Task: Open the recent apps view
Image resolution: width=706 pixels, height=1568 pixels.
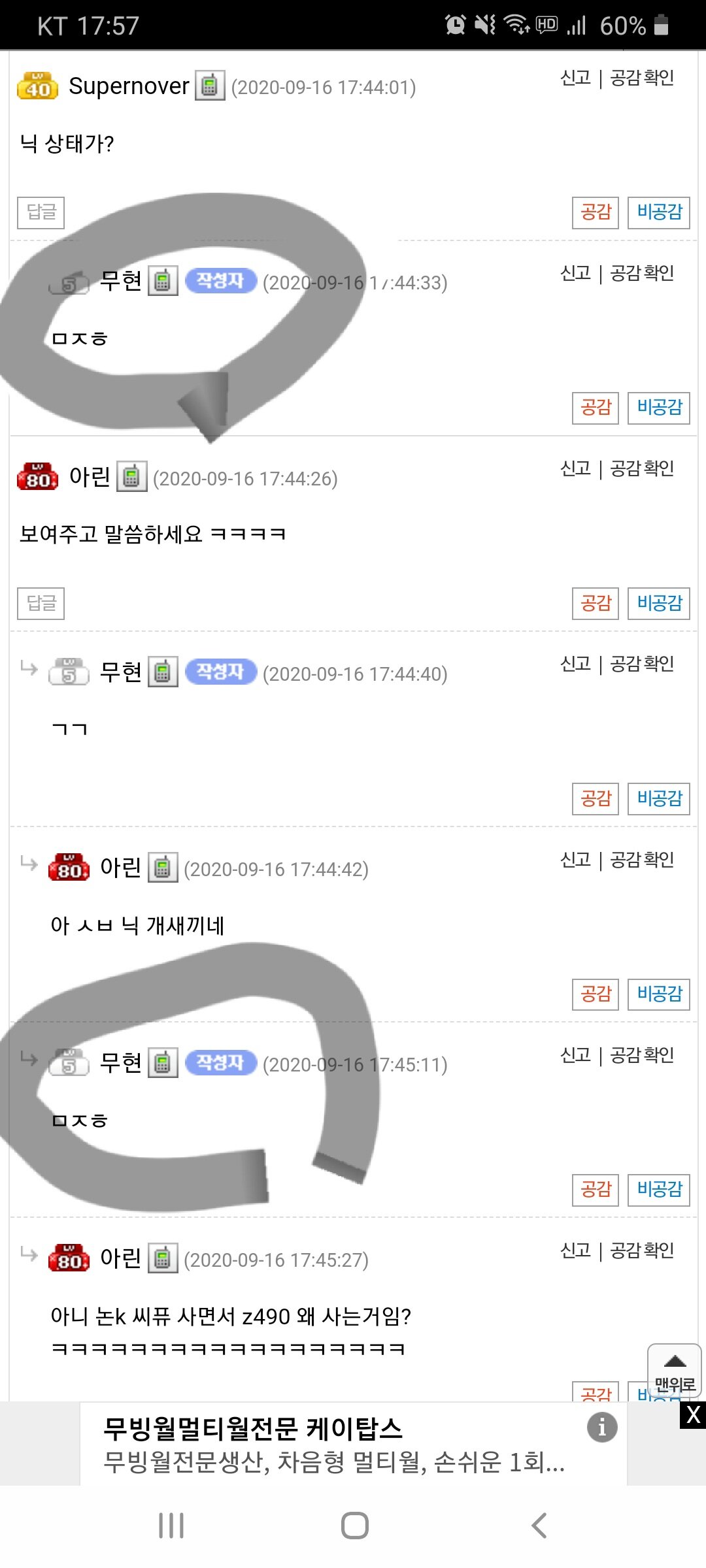Action: [x=171, y=1526]
